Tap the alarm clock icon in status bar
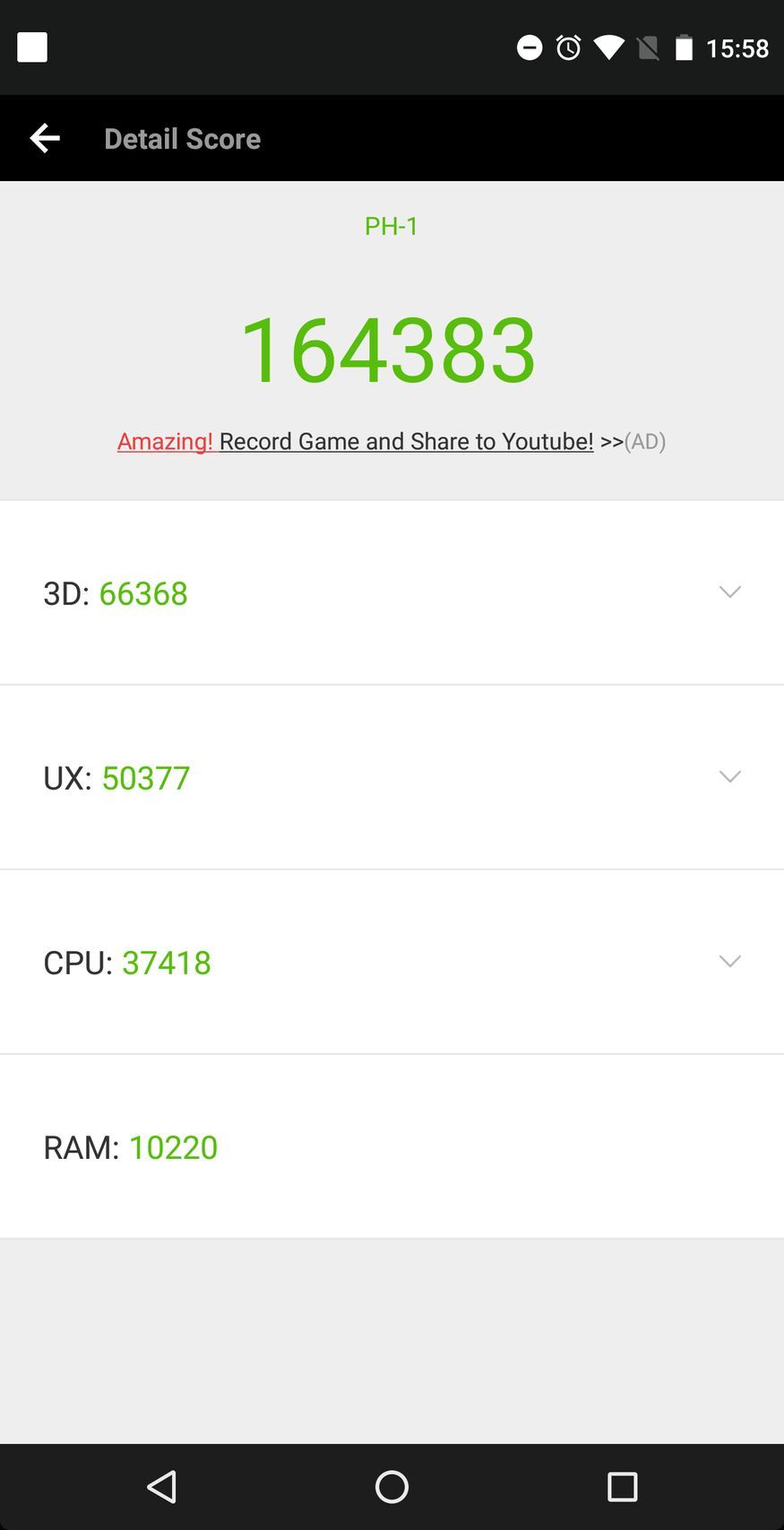The width and height of the screenshot is (784, 1530). click(569, 48)
